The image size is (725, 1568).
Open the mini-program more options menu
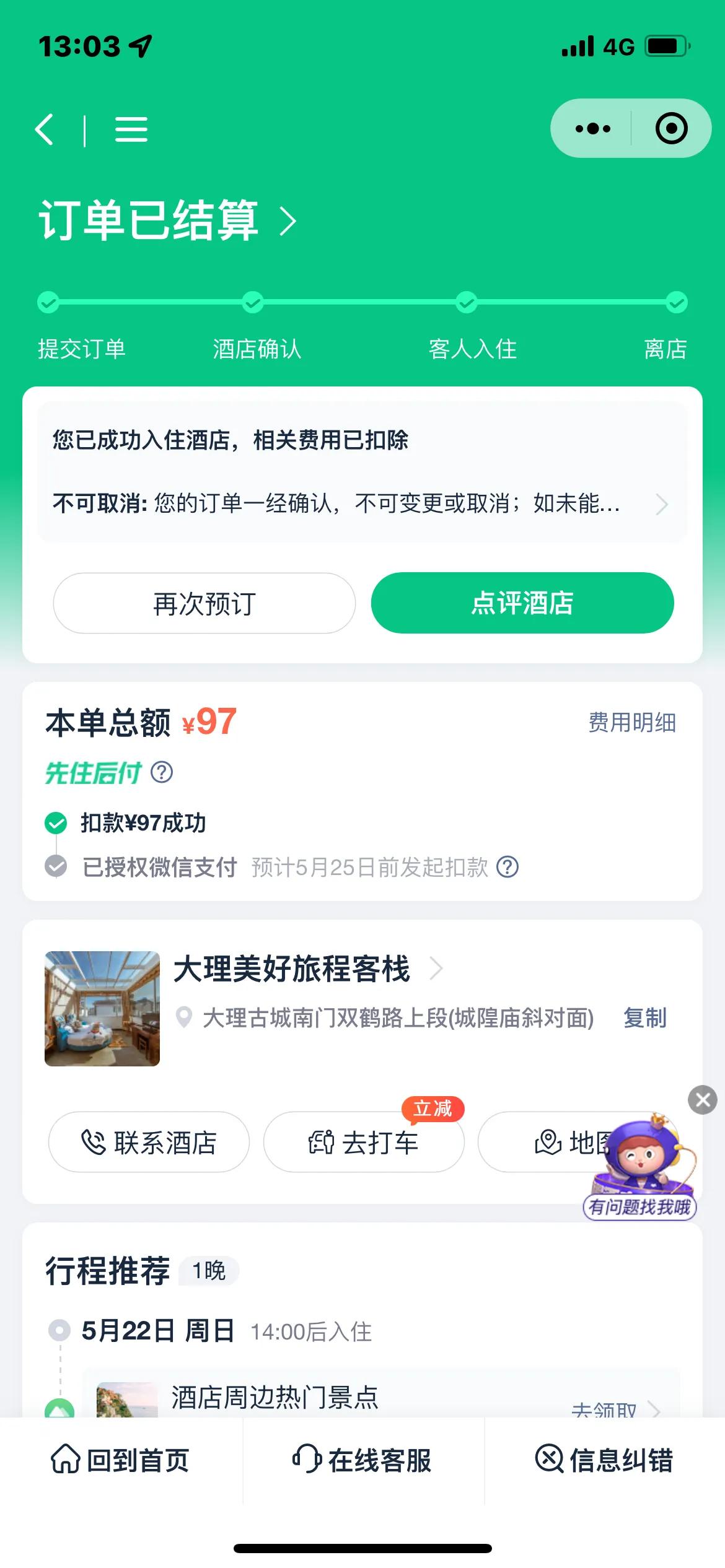[x=593, y=128]
